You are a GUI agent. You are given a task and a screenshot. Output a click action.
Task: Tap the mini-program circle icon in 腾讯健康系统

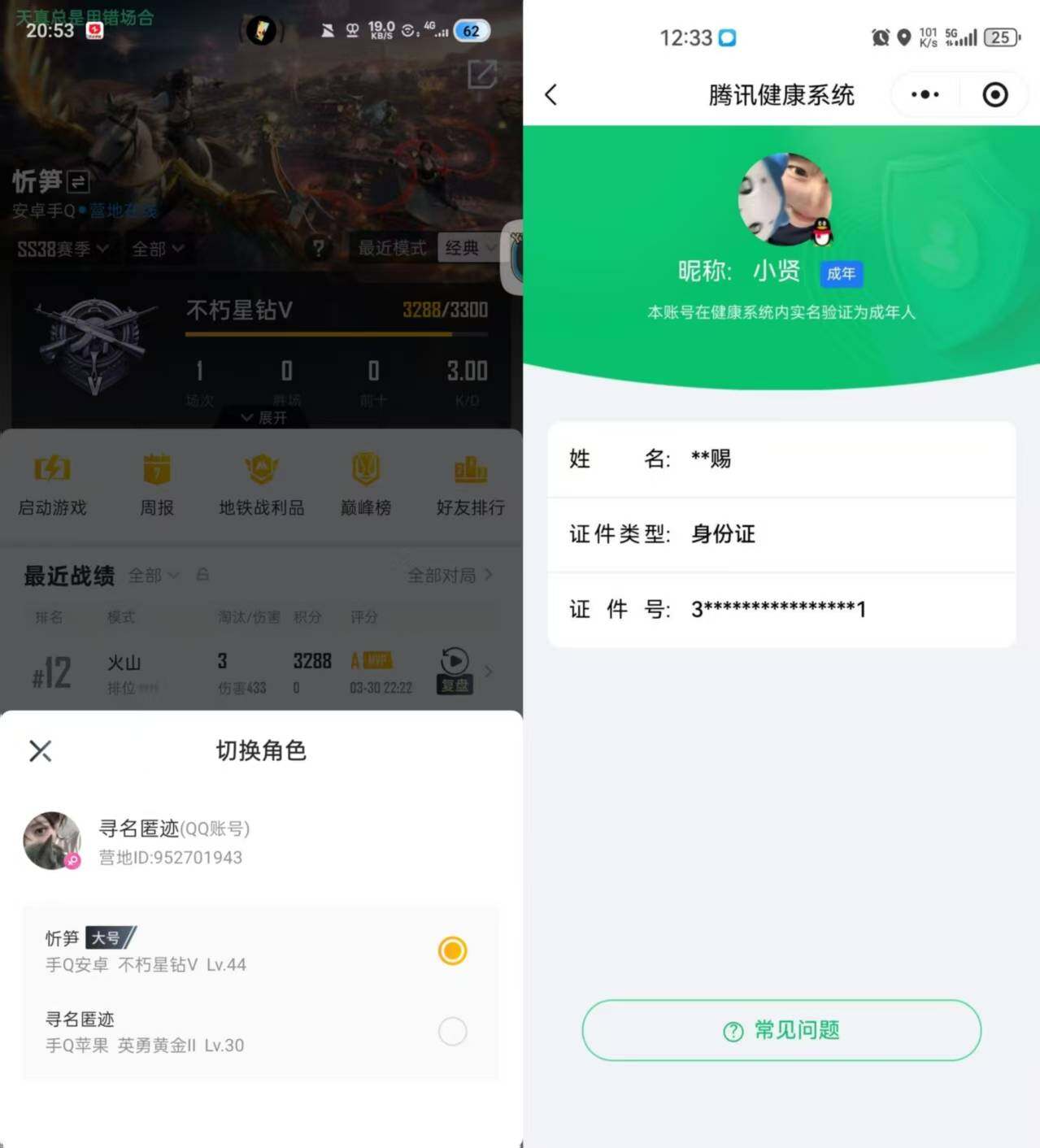994,94
